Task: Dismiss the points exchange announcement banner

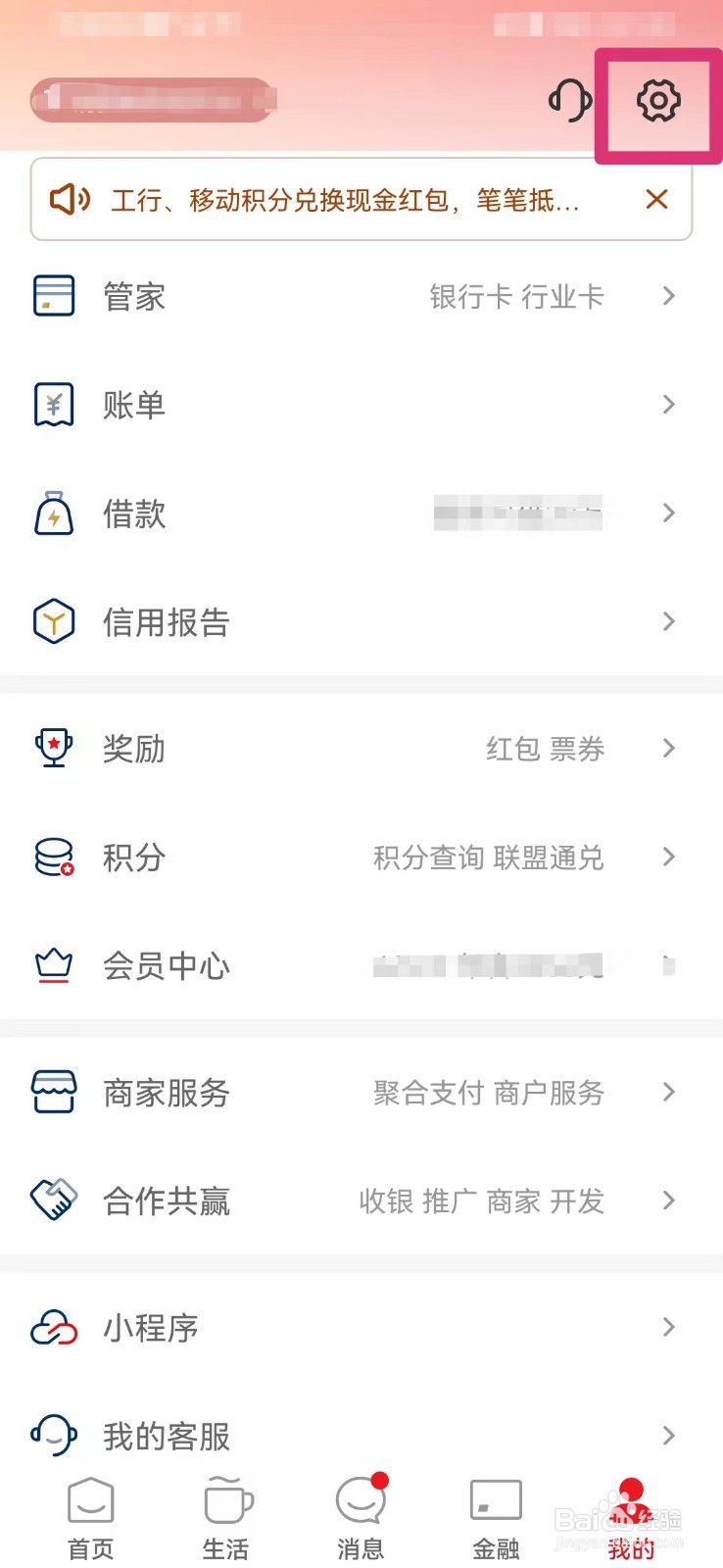Action: 656,200
